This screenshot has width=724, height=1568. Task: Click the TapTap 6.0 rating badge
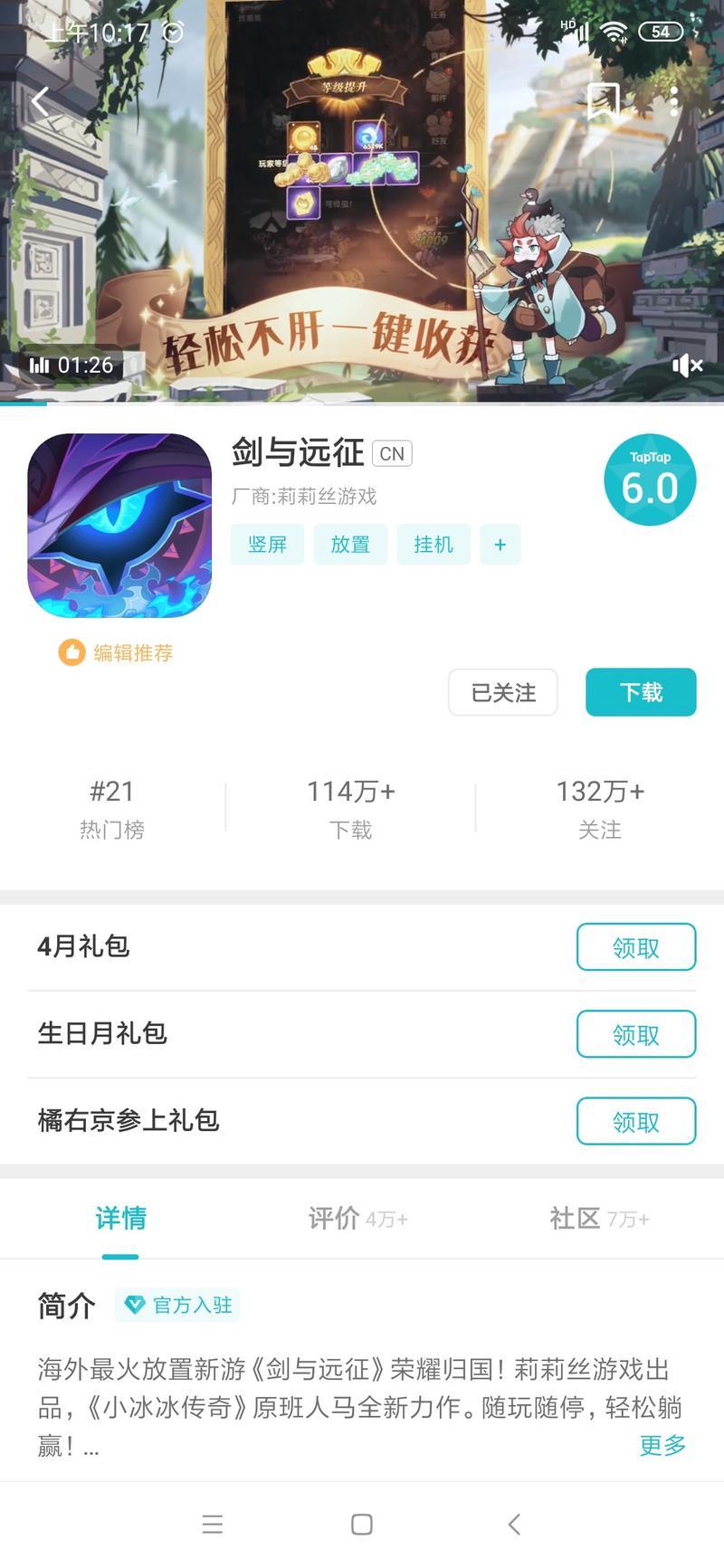(649, 480)
